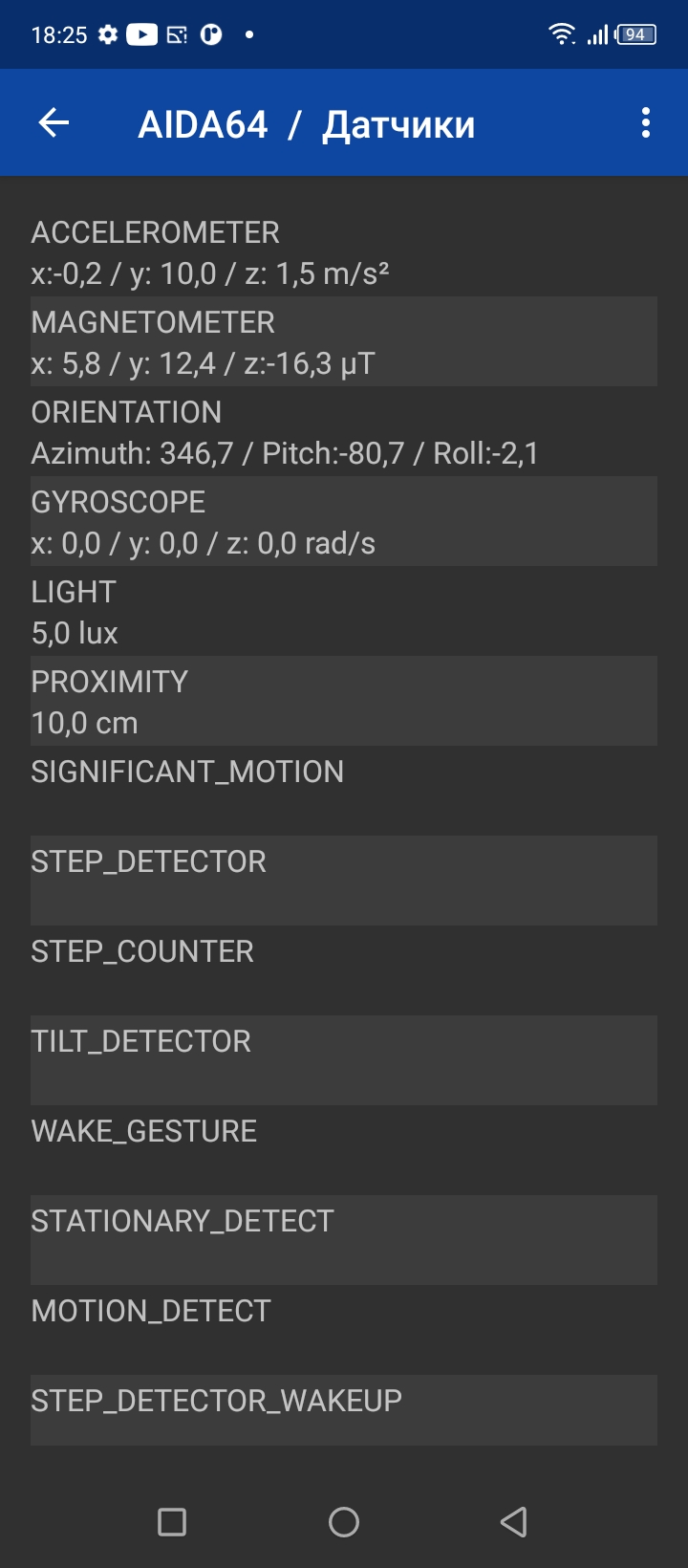
Task: Go back from the Датчики screen
Action: pyautogui.click(x=54, y=122)
